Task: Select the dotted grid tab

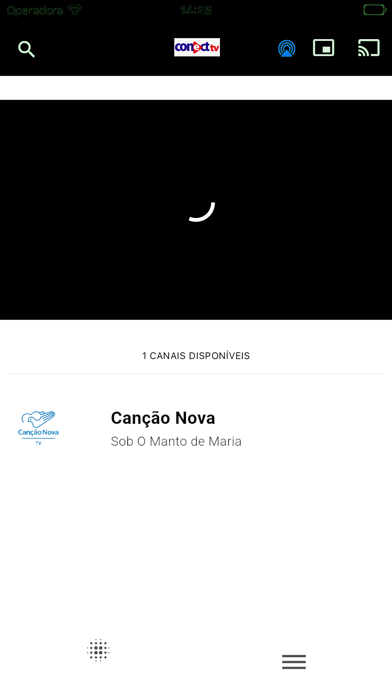Action: (98, 650)
